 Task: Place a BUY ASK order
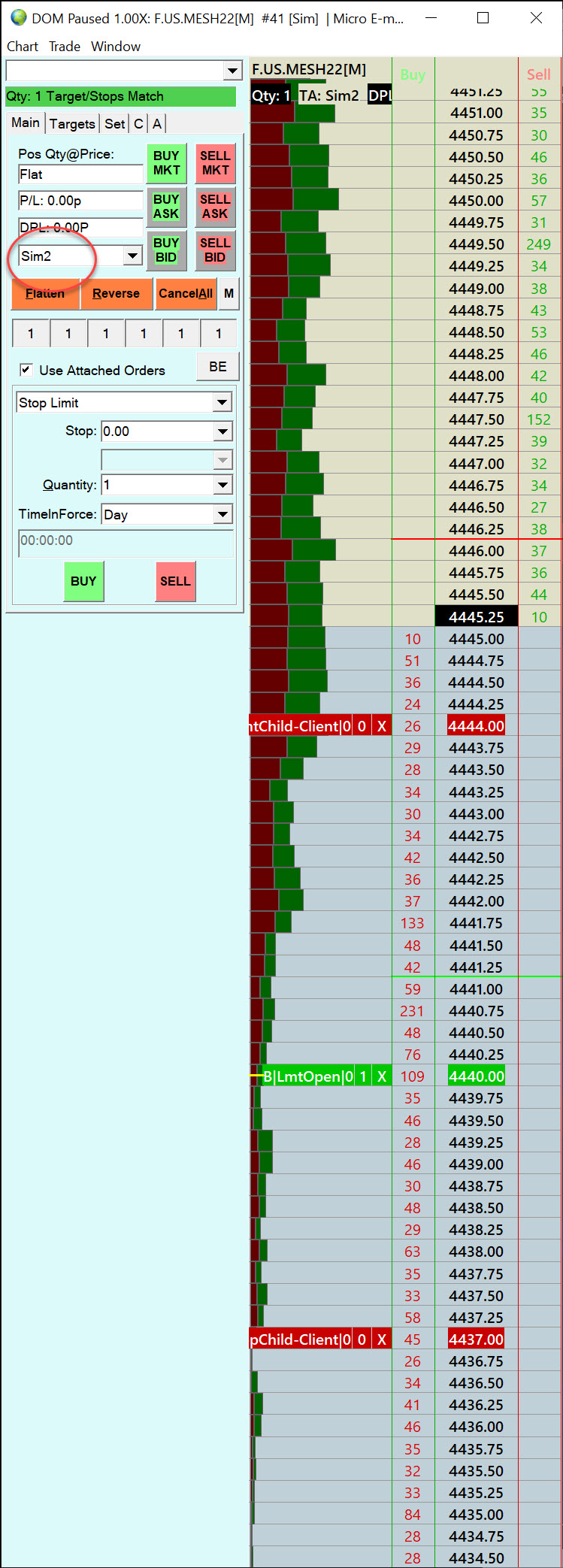pos(166,207)
